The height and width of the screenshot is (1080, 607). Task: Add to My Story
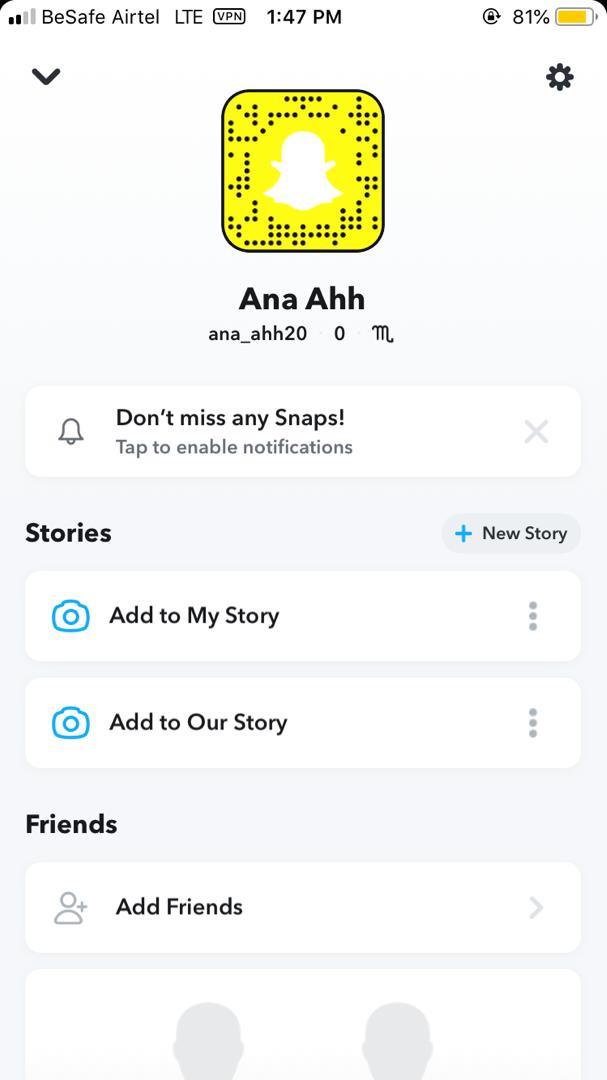[x=194, y=616]
